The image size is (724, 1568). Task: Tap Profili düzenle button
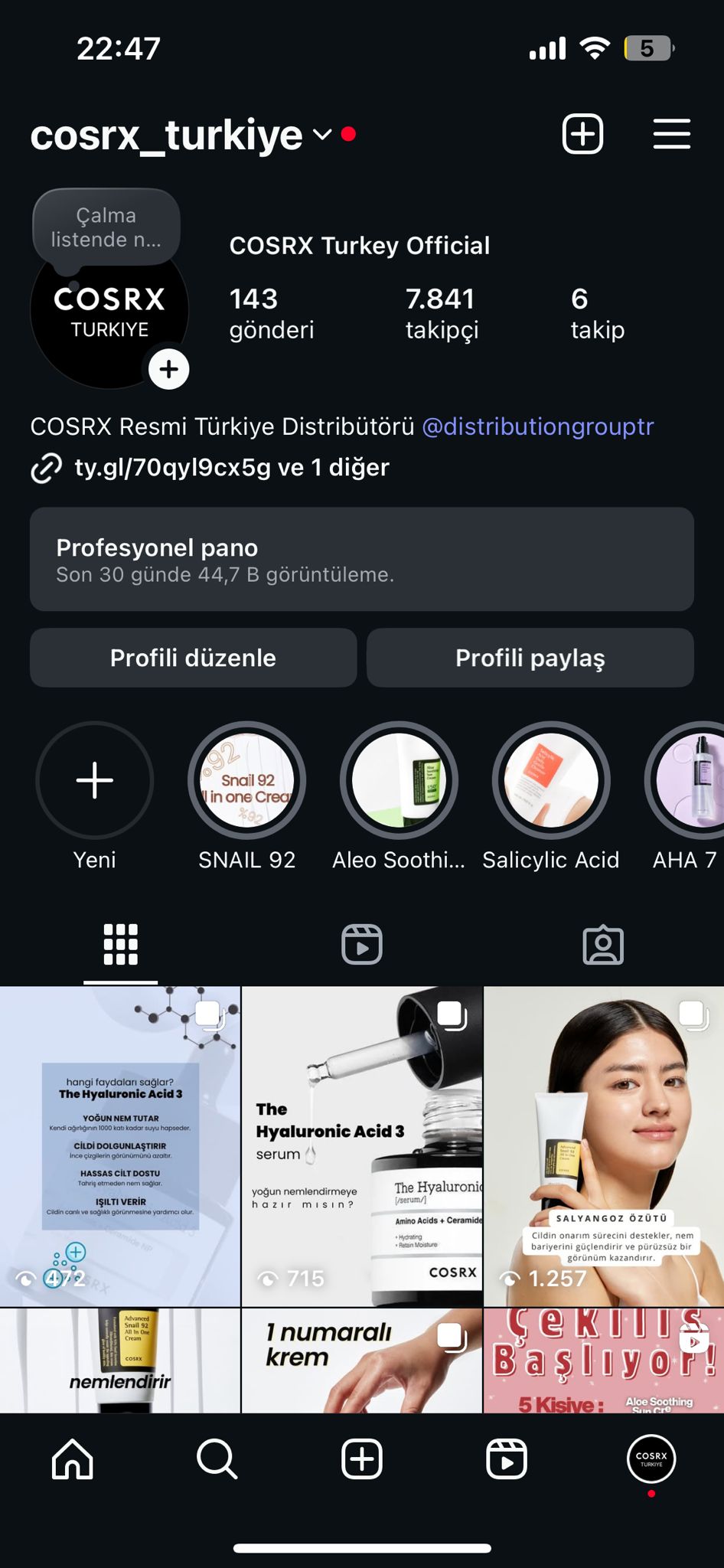point(193,658)
